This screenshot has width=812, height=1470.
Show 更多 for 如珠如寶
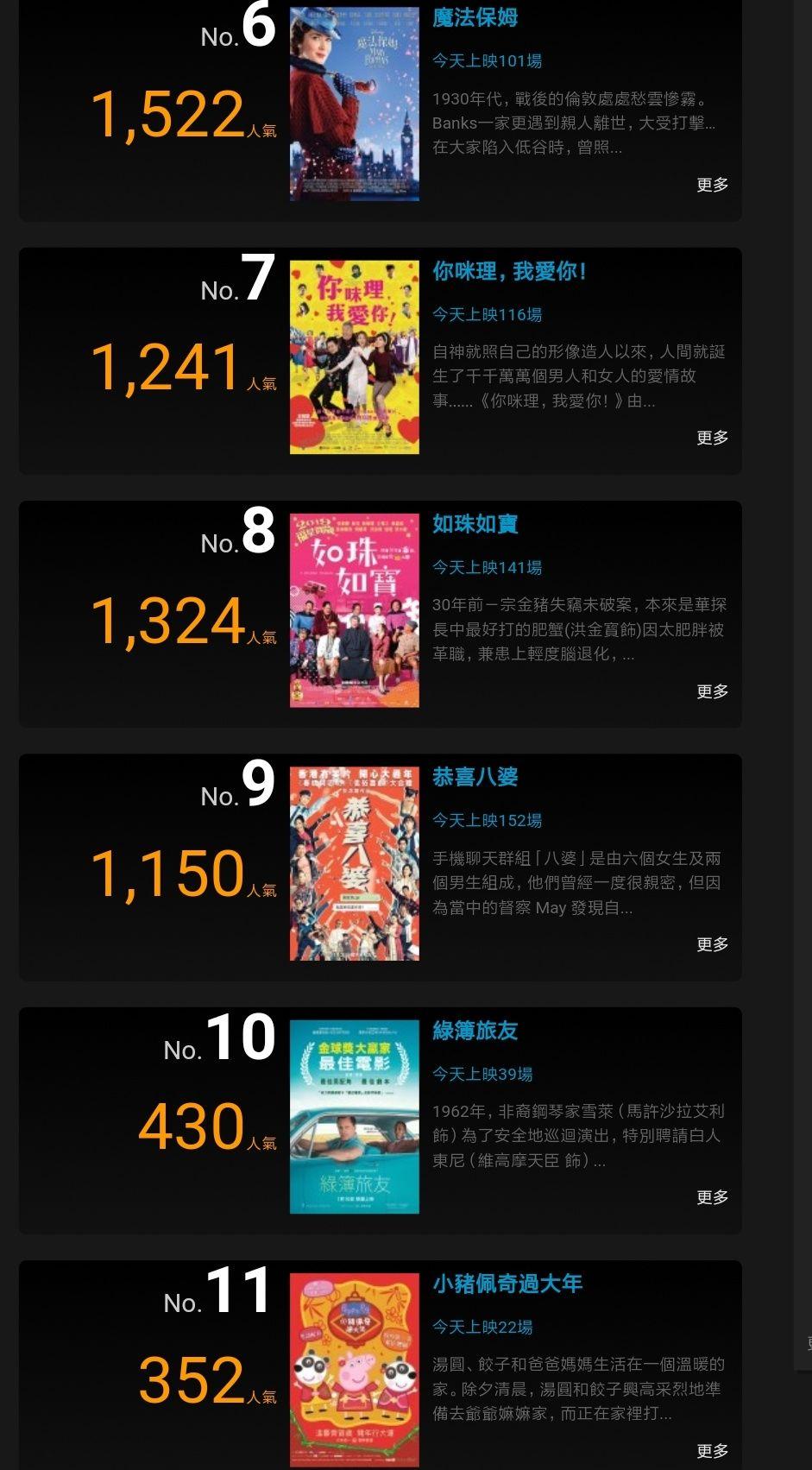click(x=712, y=691)
